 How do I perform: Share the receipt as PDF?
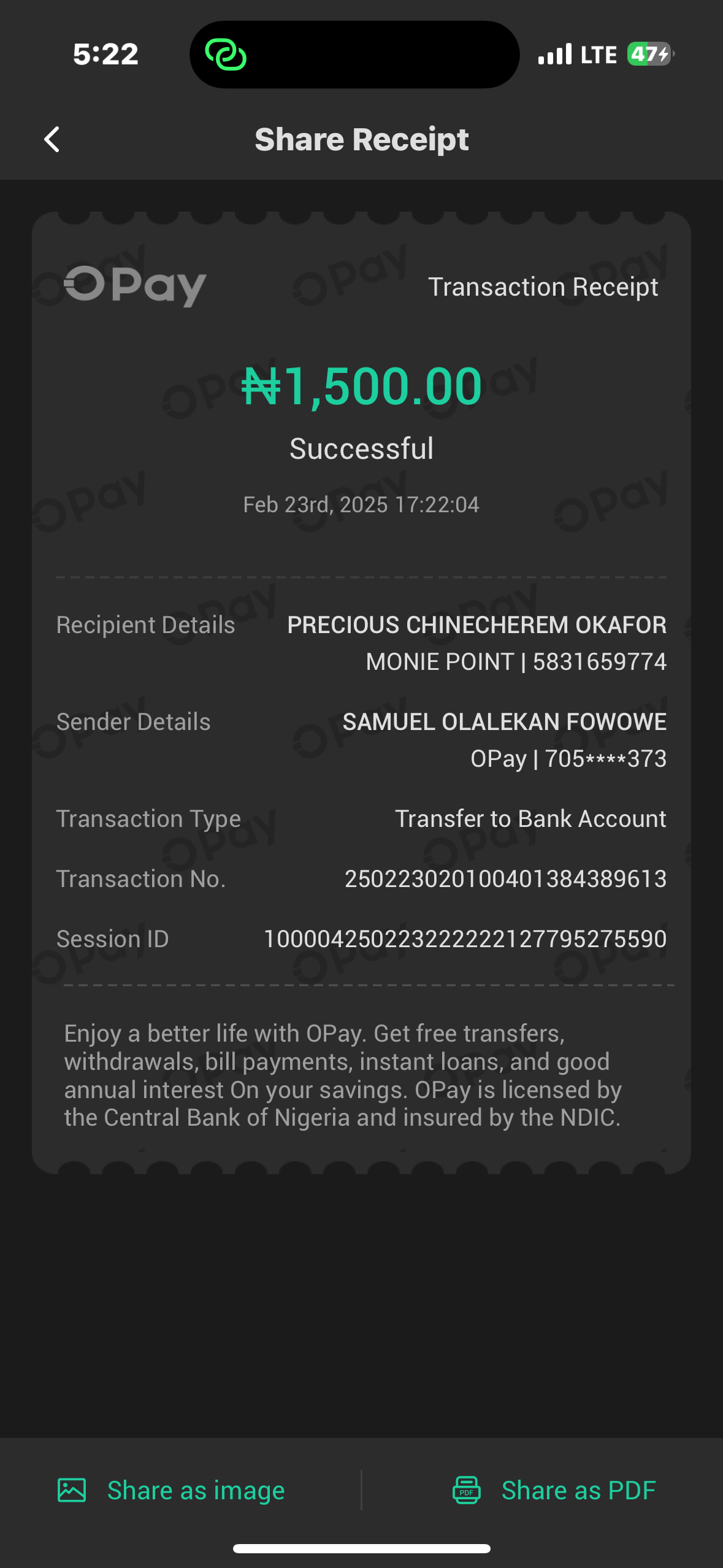[554, 1490]
